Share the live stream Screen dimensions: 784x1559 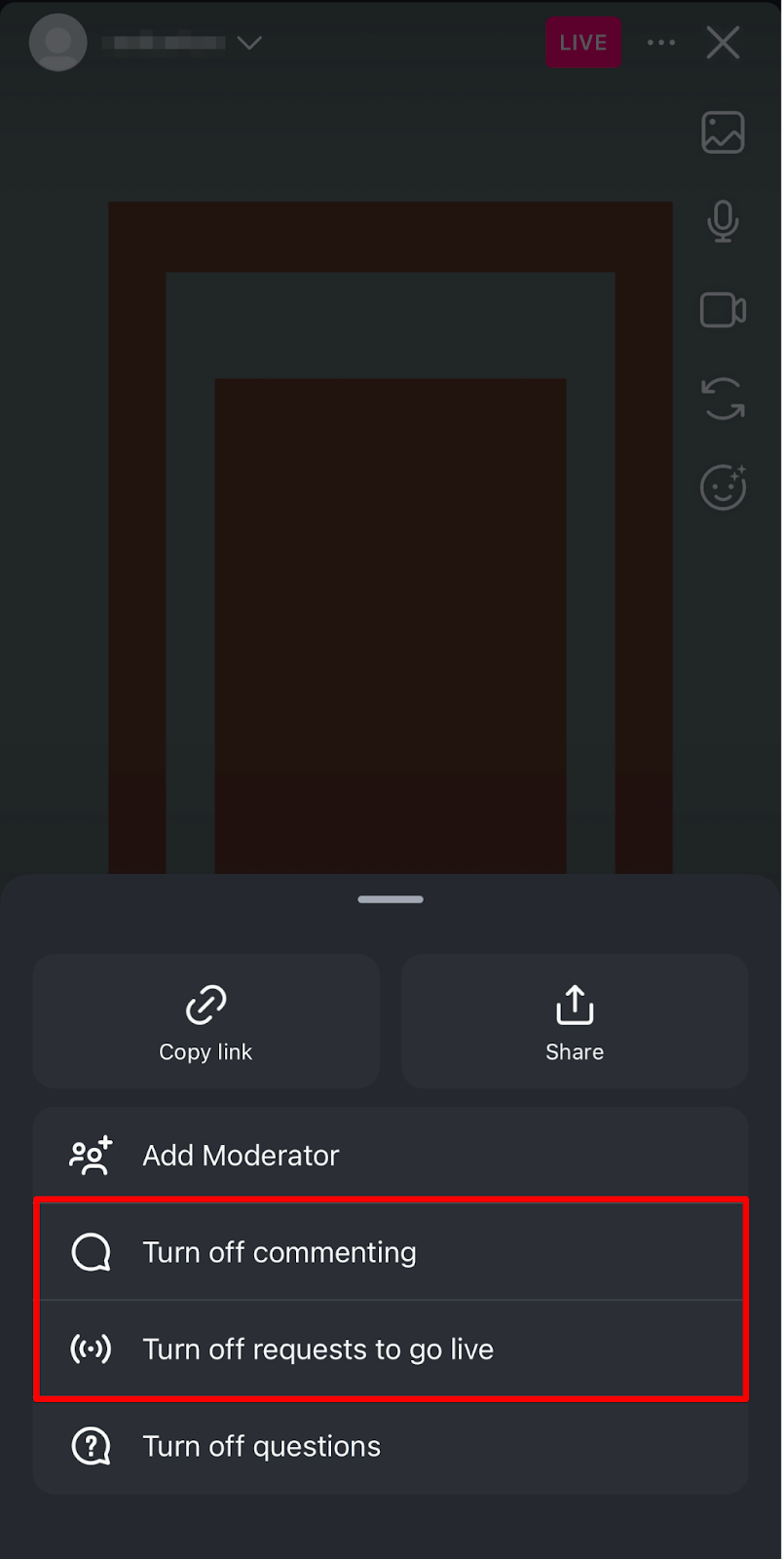(x=574, y=1021)
